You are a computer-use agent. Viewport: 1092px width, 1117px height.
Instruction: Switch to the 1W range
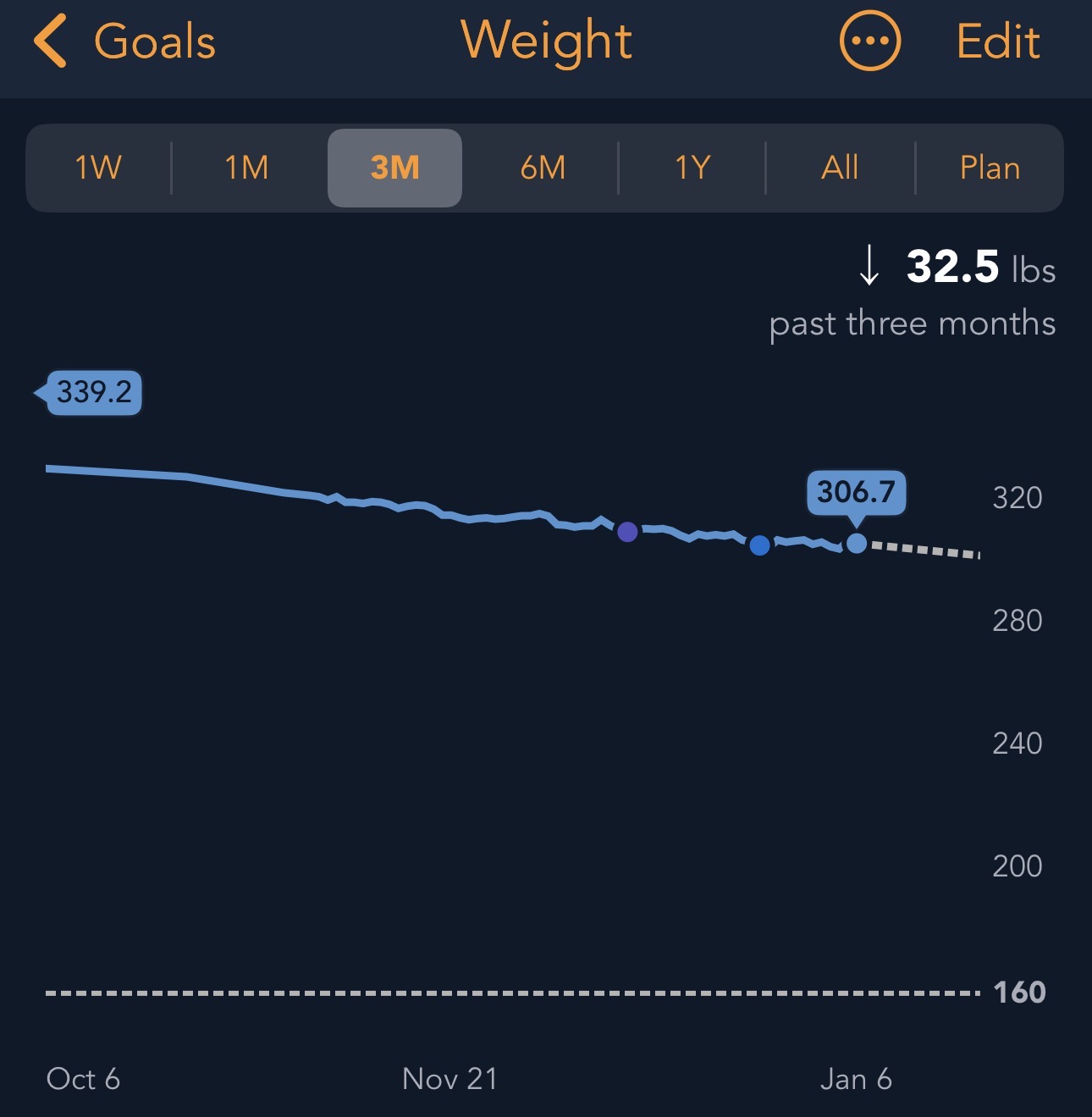click(98, 168)
